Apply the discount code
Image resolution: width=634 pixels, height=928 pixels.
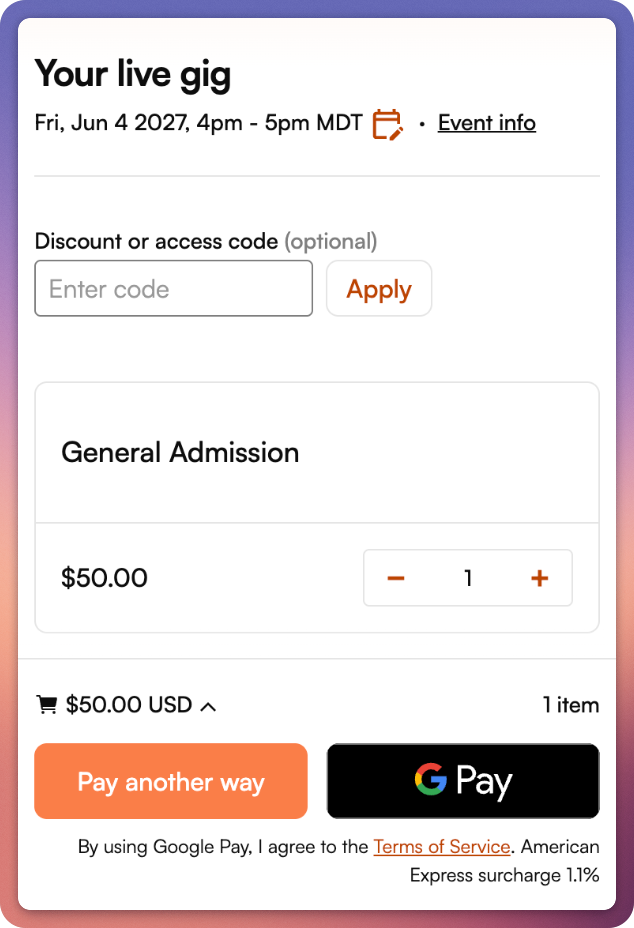click(x=379, y=289)
